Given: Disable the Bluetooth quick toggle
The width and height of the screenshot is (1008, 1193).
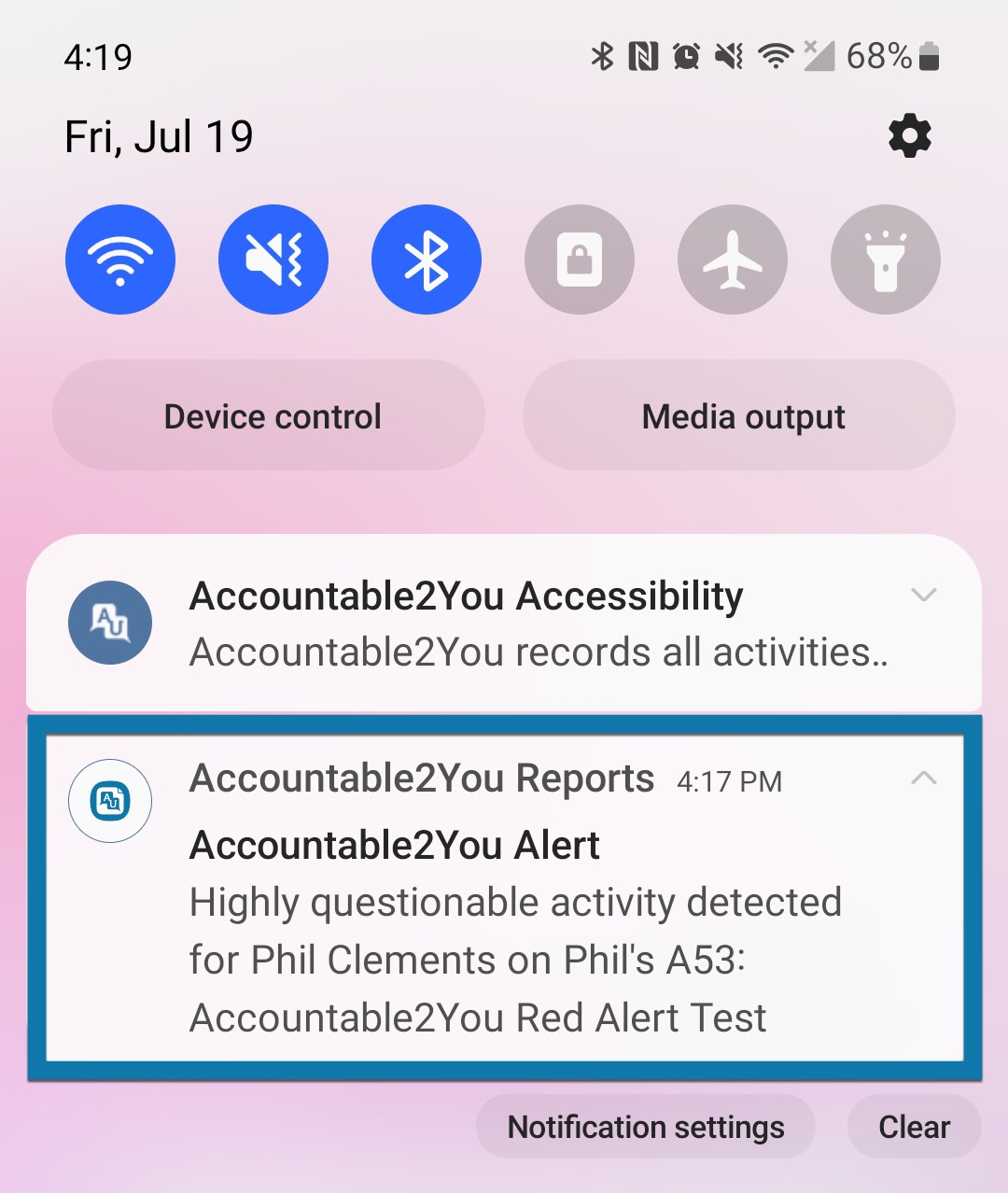Looking at the screenshot, I should (x=427, y=260).
